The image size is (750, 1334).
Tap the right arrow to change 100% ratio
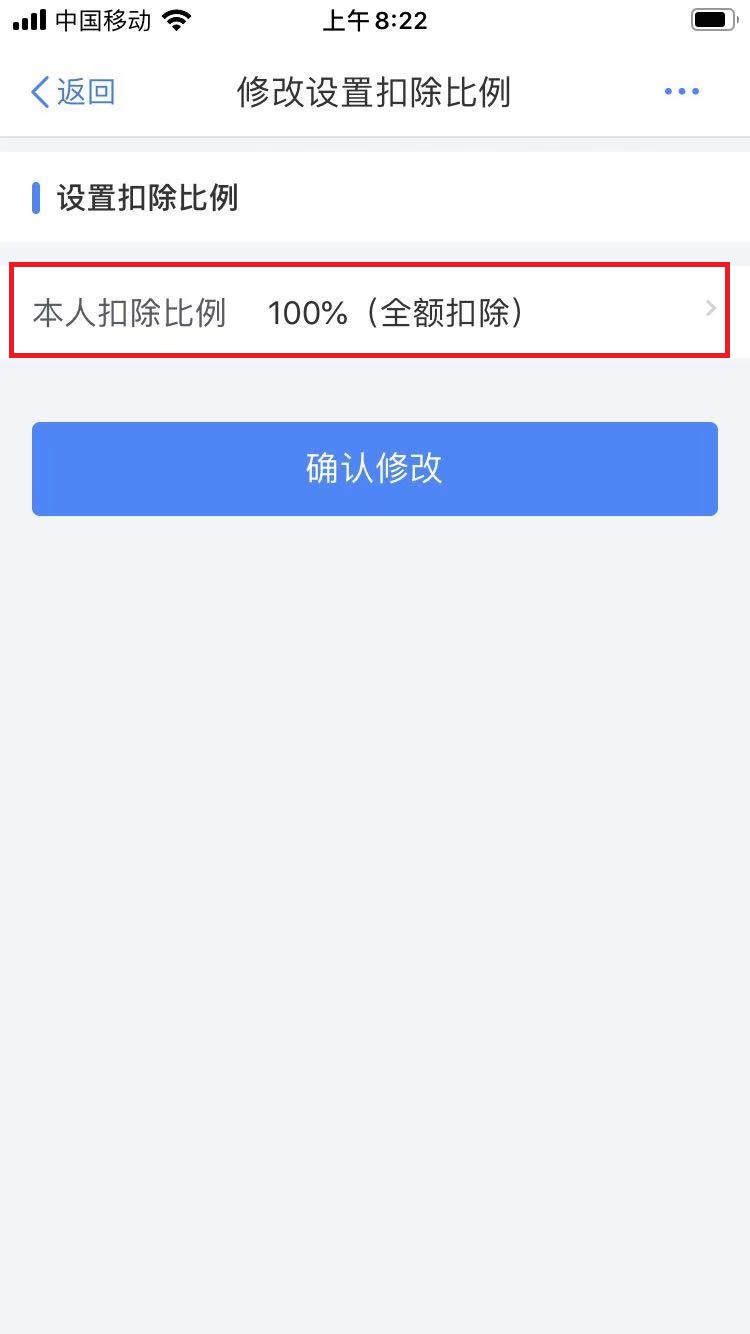(x=712, y=310)
